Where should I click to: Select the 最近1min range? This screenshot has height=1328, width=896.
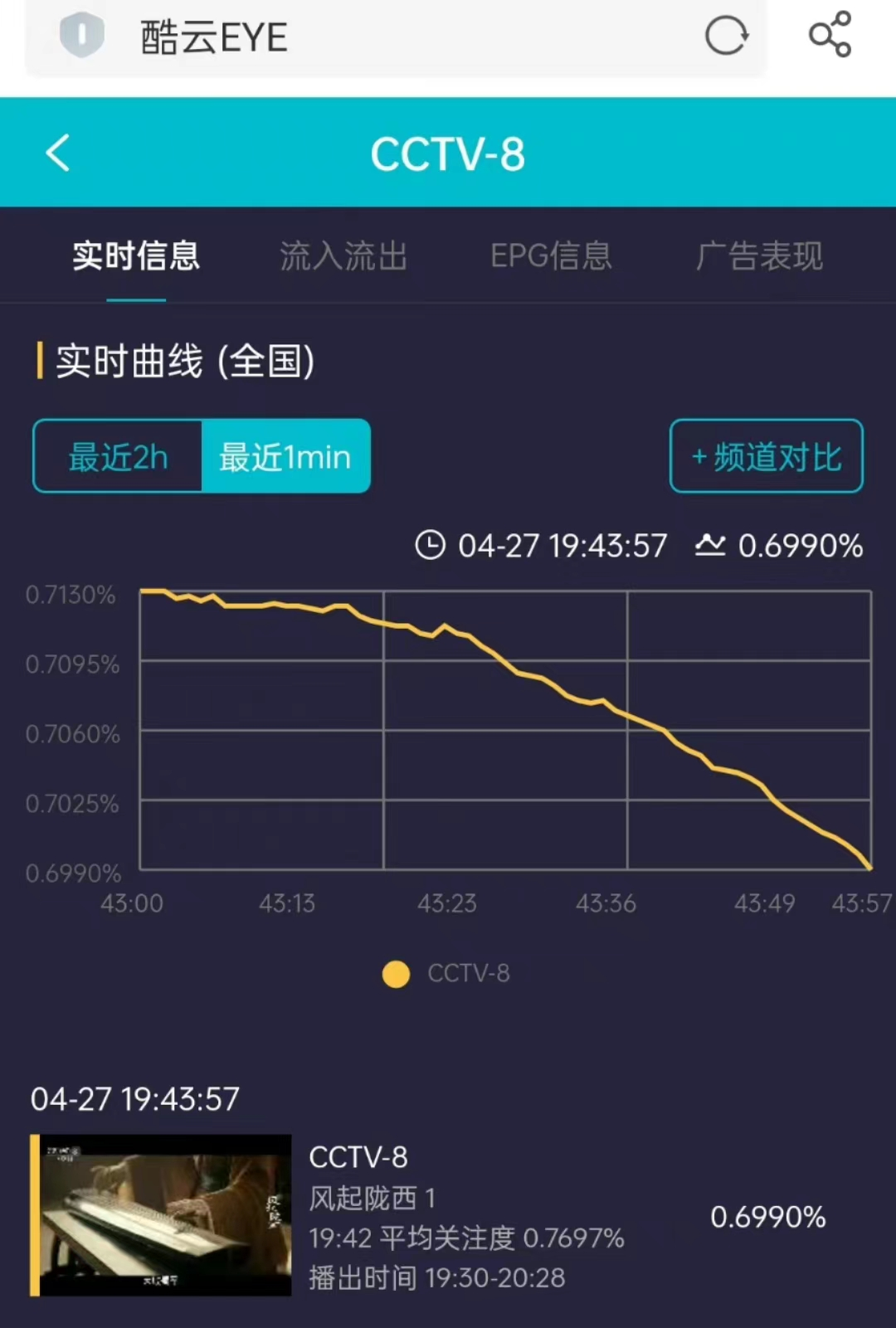285,457
